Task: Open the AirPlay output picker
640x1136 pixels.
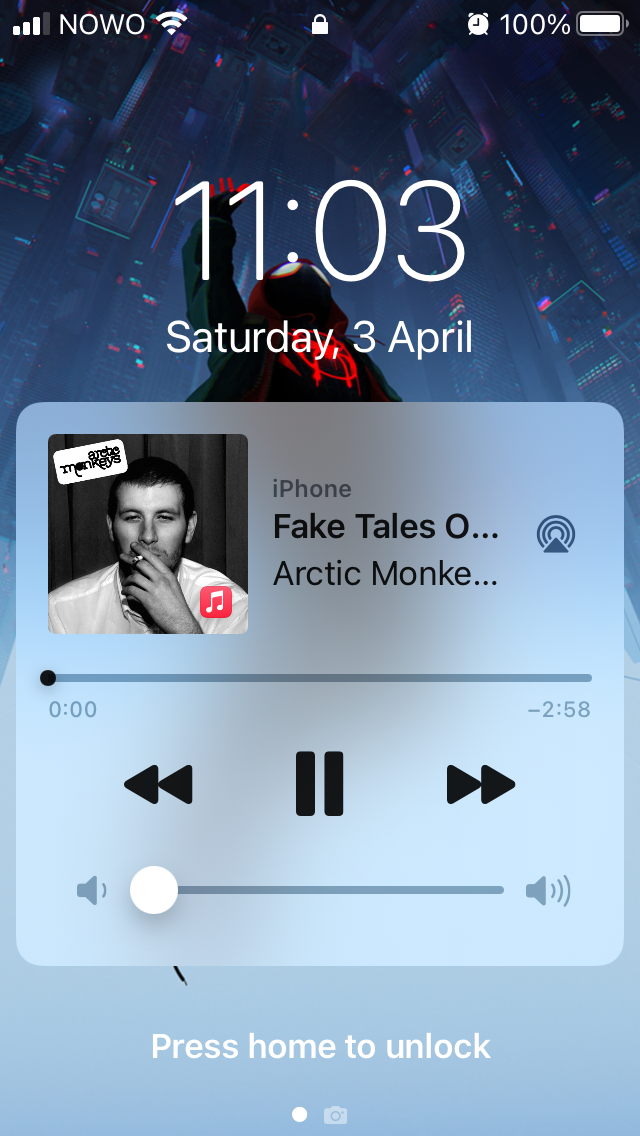Action: tap(556, 535)
